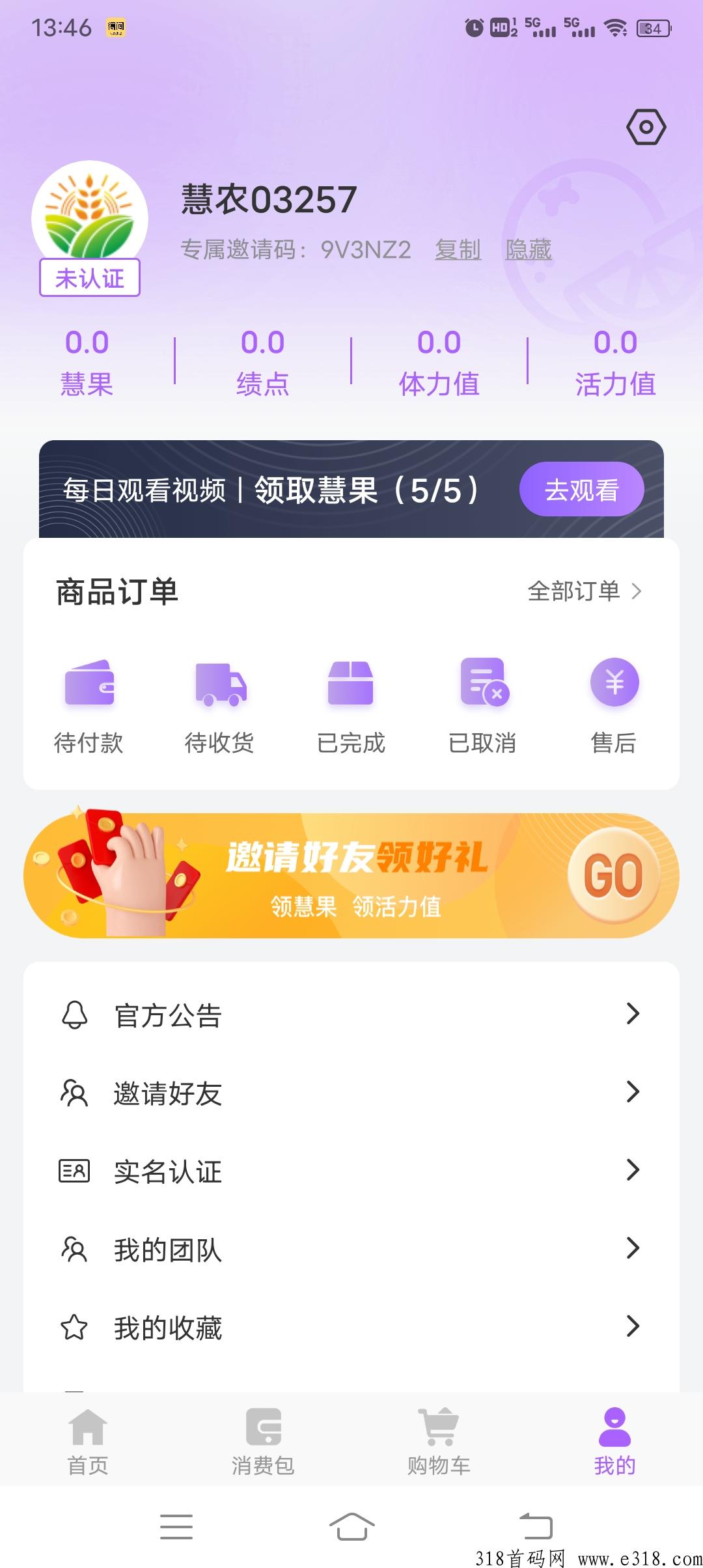View all orders via 全部订单
The image size is (703, 1568).
585,591
